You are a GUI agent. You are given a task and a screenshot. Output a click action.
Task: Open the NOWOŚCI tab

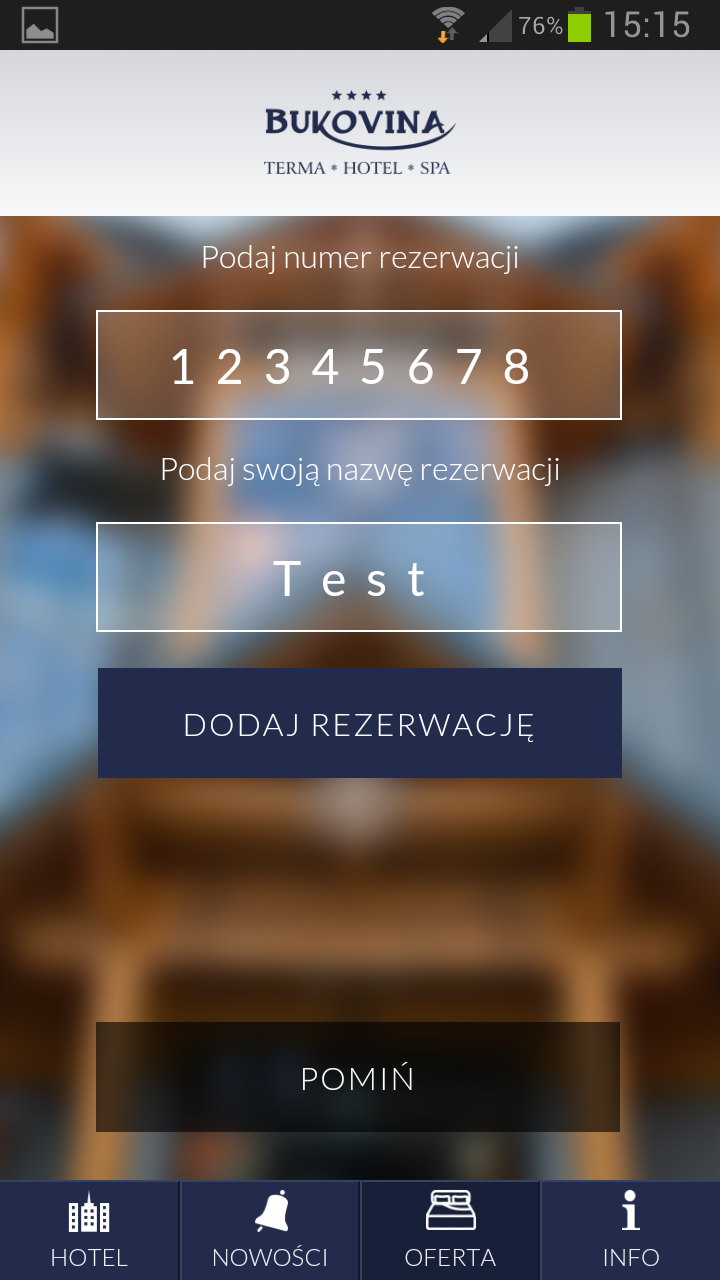coord(270,1231)
